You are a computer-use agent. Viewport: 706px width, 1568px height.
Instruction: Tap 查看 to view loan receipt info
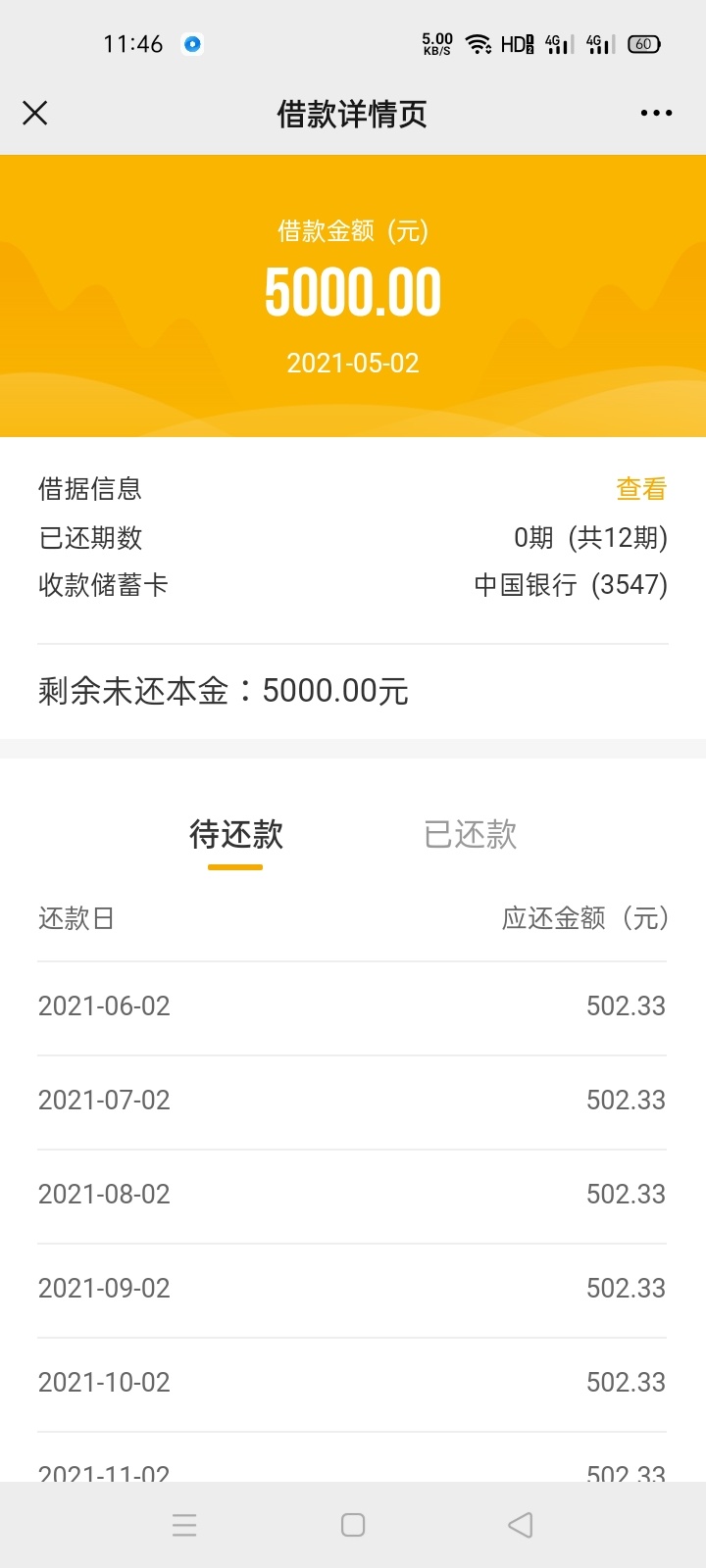[641, 488]
